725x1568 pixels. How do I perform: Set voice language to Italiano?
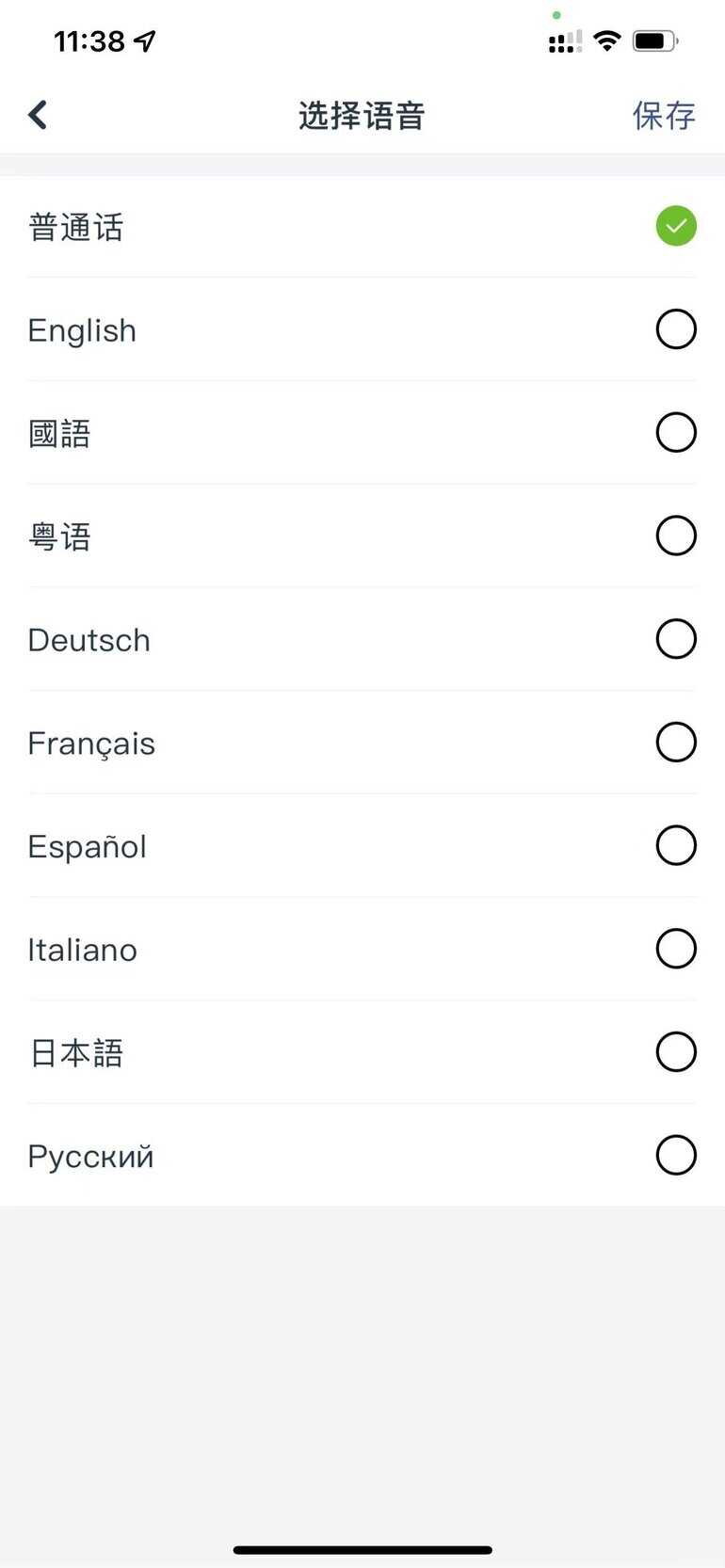point(362,949)
